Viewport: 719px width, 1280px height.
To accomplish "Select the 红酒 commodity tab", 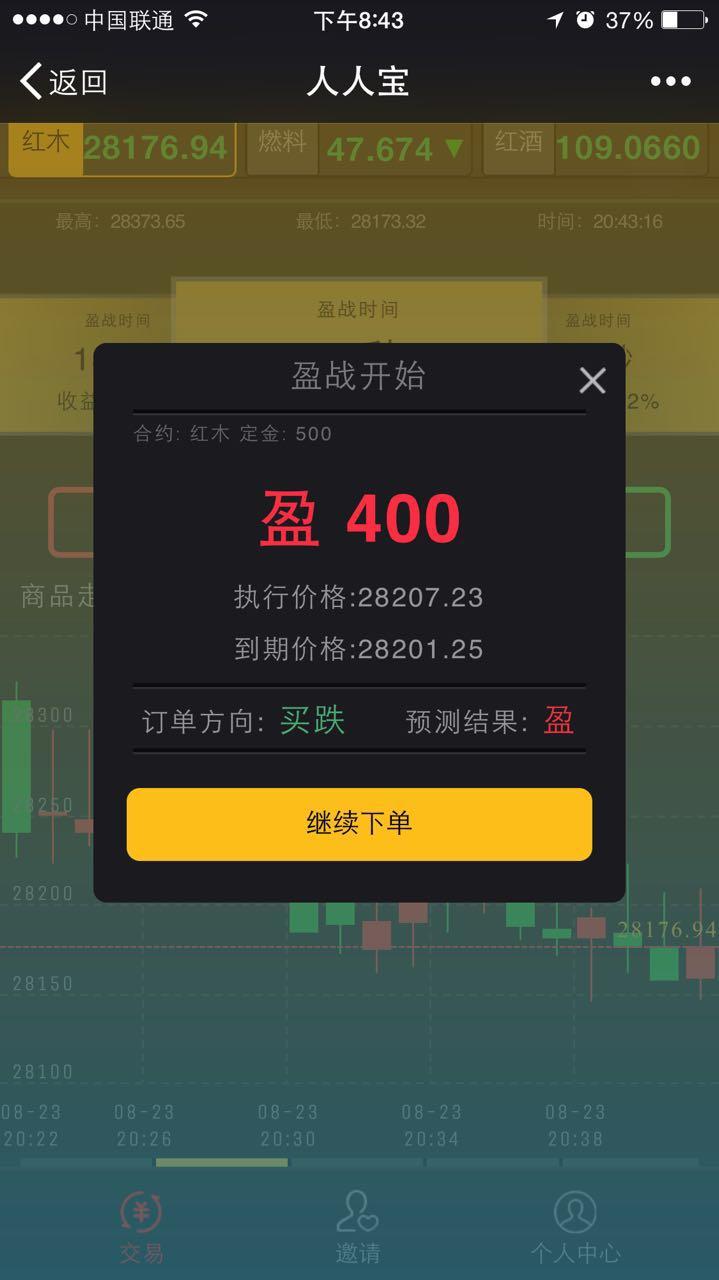I will [597, 148].
